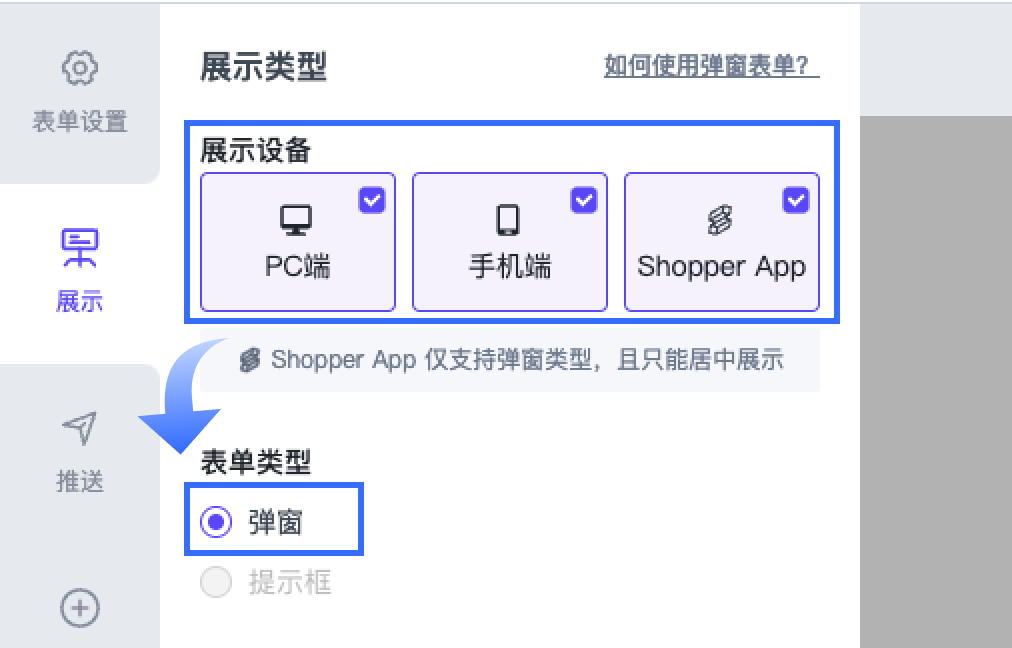
Task: Deselect the Shopper App device
Action: pos(795,200)
